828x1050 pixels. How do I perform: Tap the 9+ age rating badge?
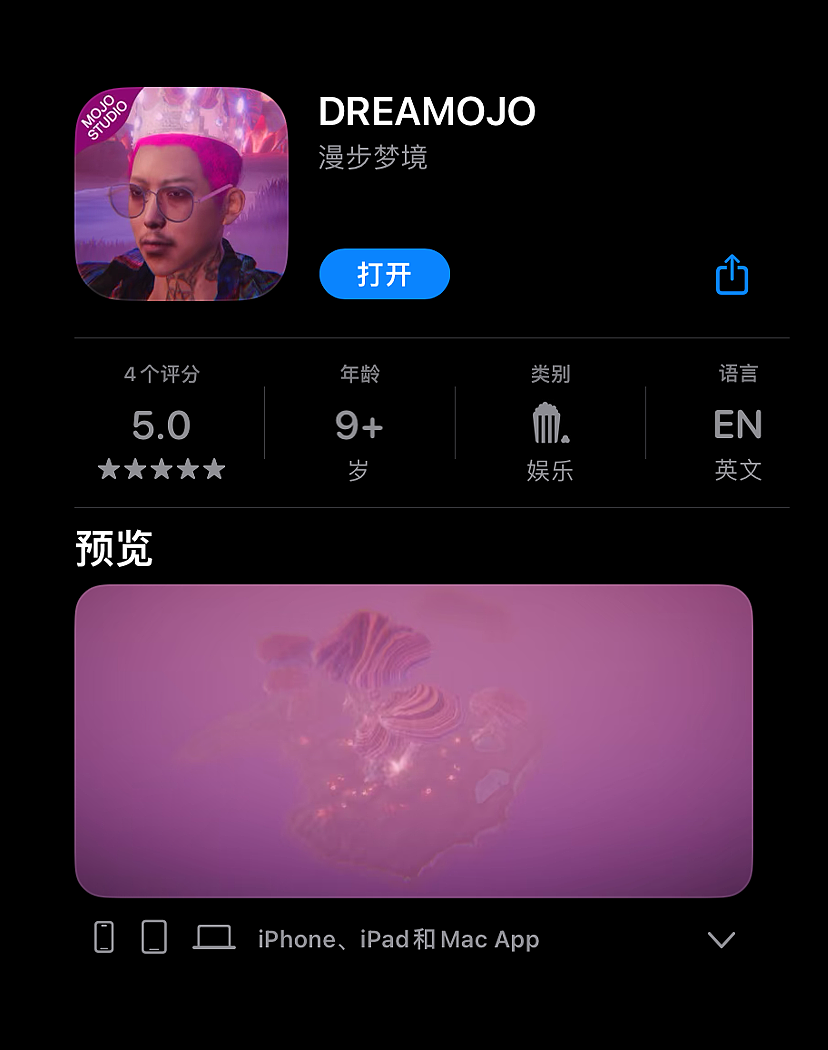359,424
